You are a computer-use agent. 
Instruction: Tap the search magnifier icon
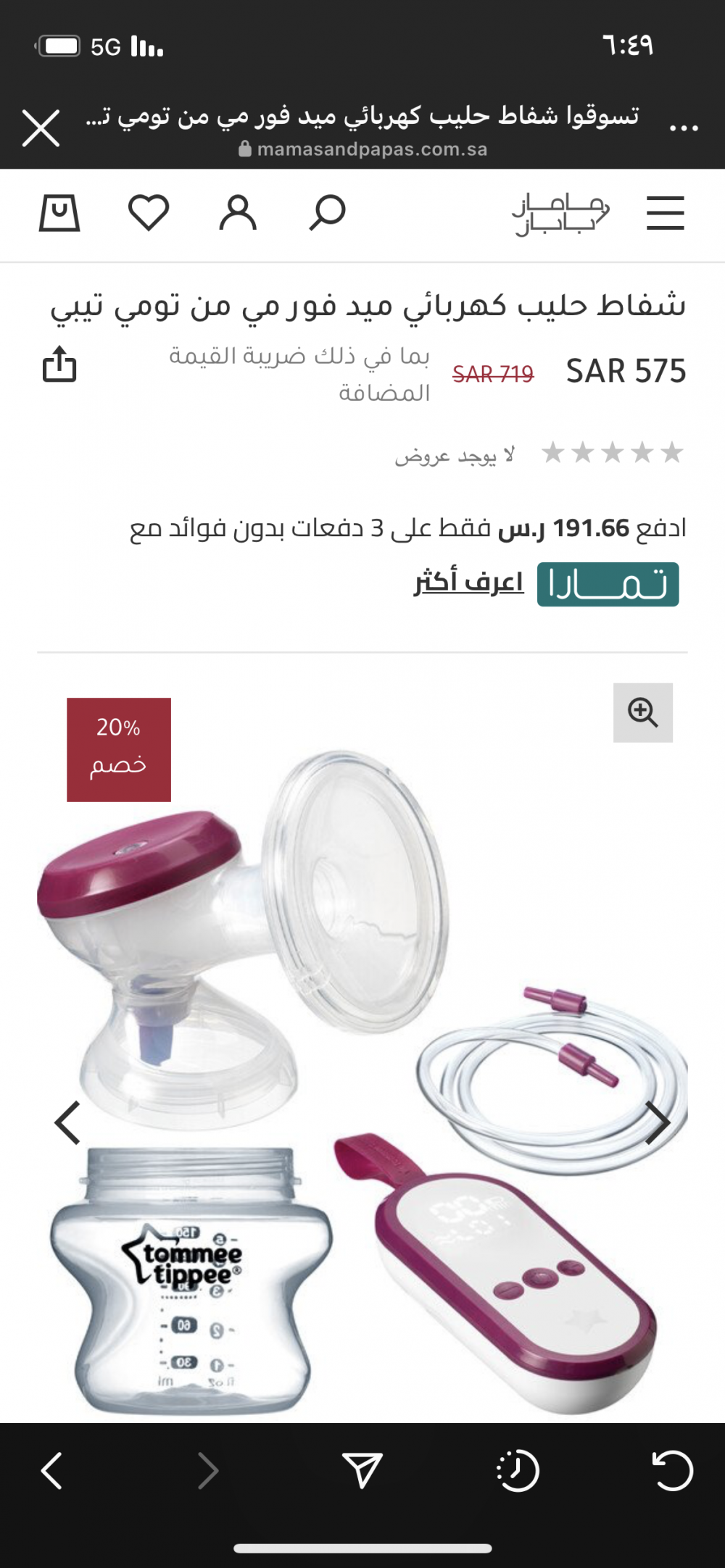click(327, 213)
